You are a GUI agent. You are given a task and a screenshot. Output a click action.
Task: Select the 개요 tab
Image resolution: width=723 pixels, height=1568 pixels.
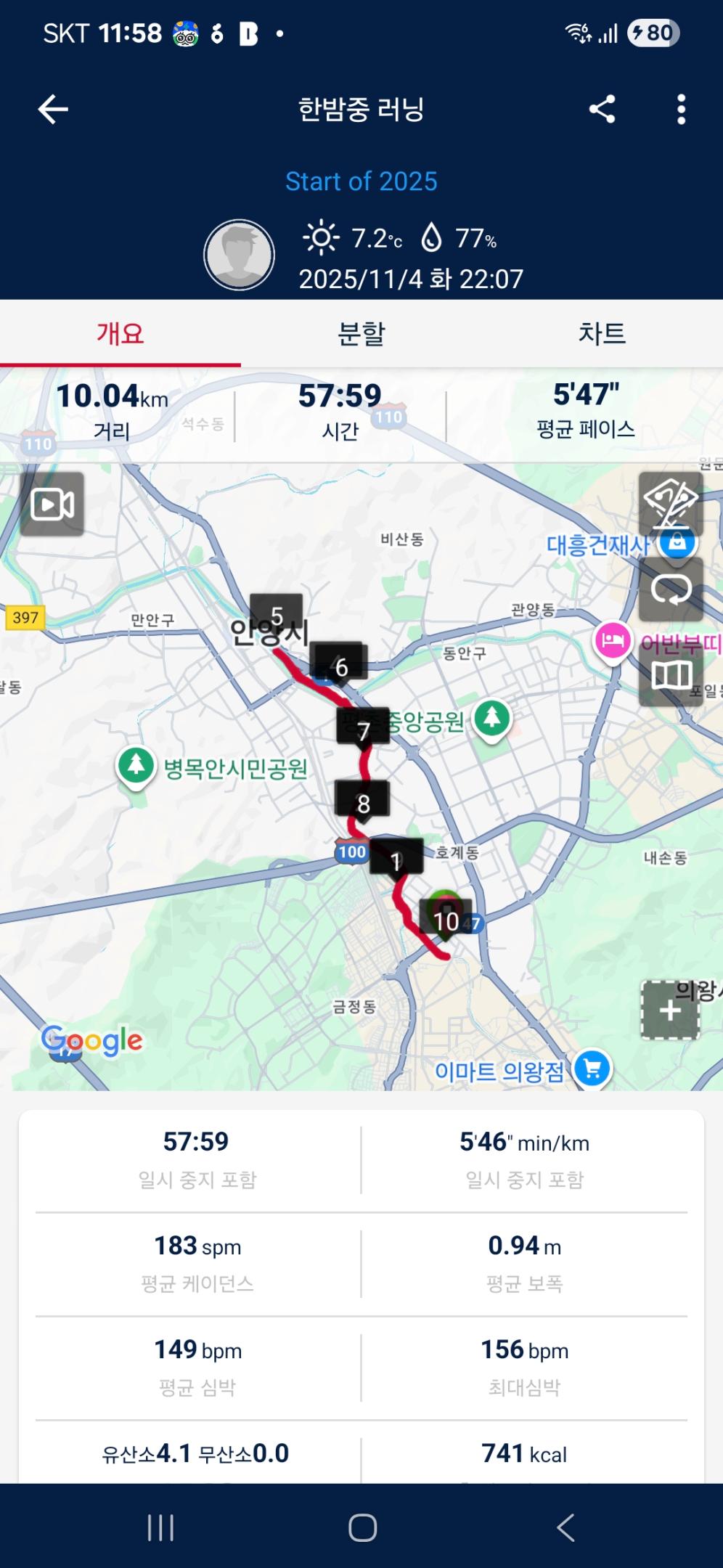[x=120, y=334]
